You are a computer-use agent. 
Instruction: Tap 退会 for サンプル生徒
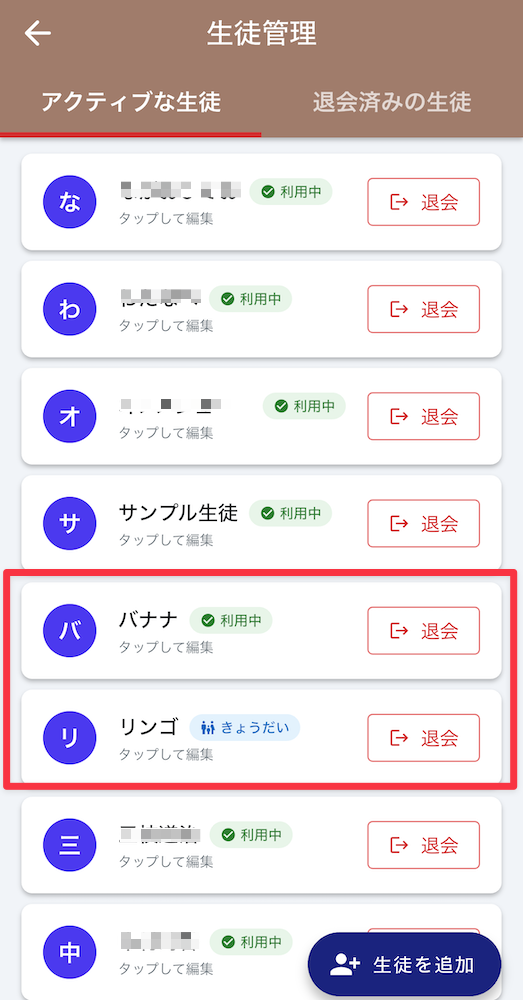click(424, 524)
